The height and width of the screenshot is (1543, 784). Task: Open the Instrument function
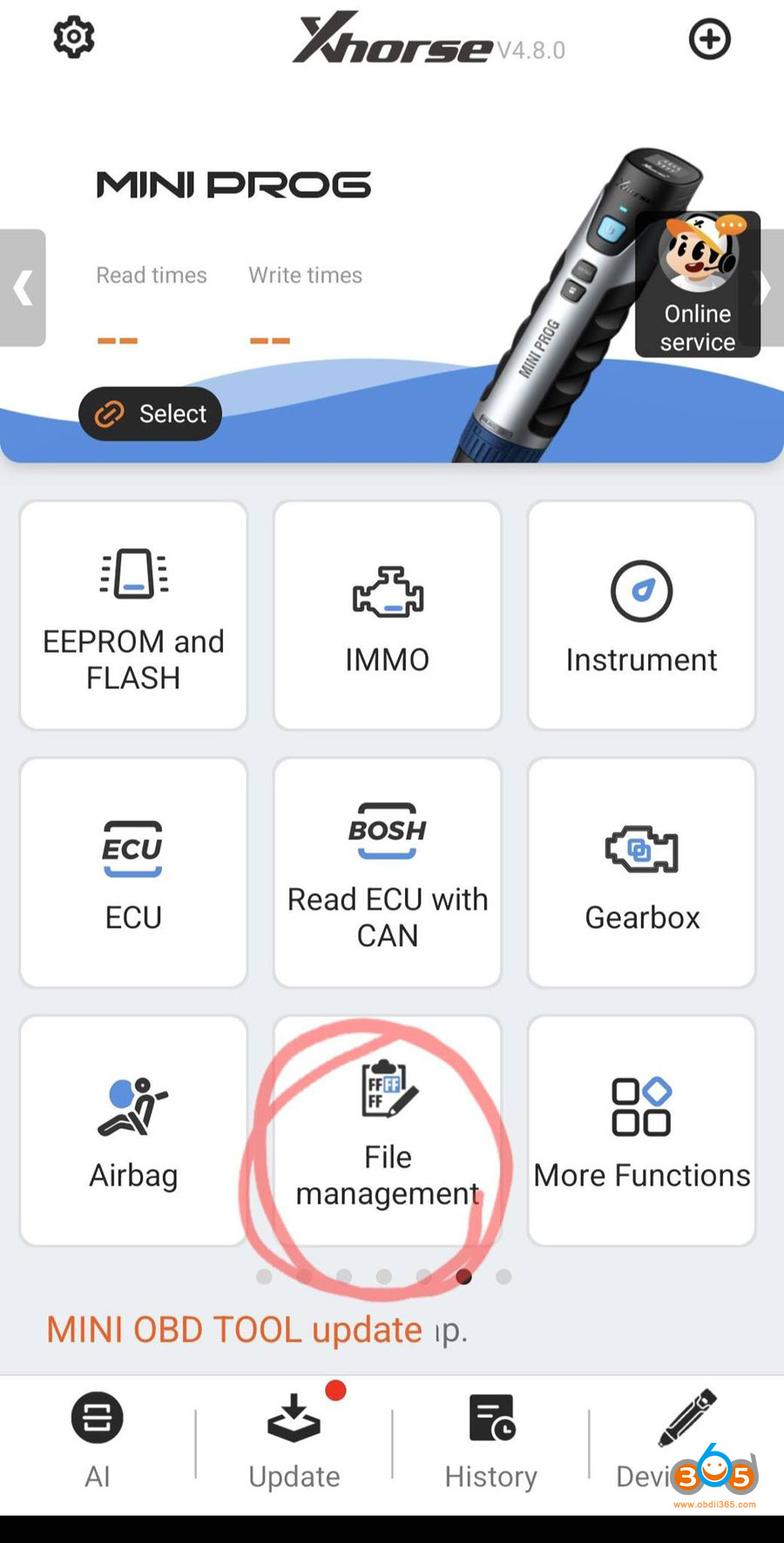(x=641, y=615)
